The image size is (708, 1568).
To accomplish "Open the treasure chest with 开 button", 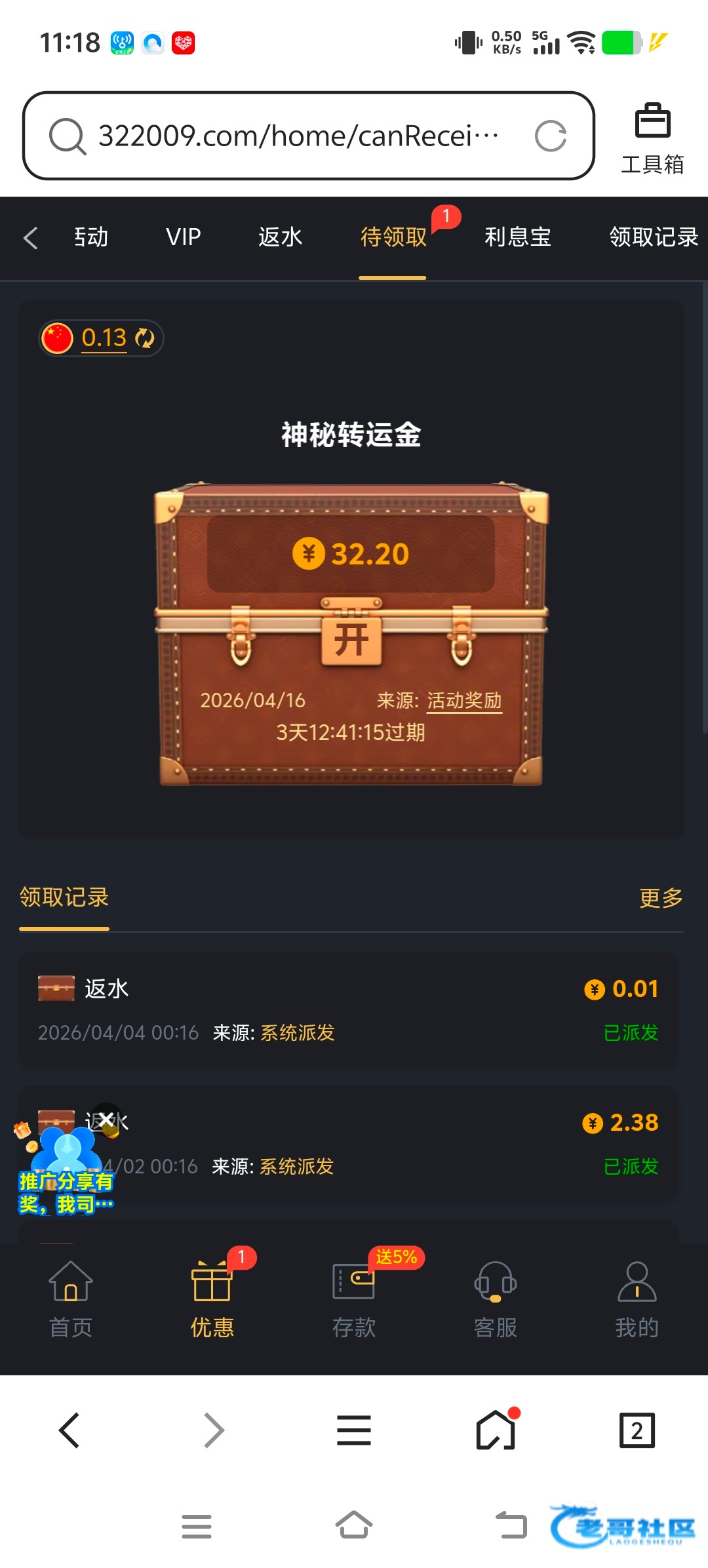I will point(351,639).
